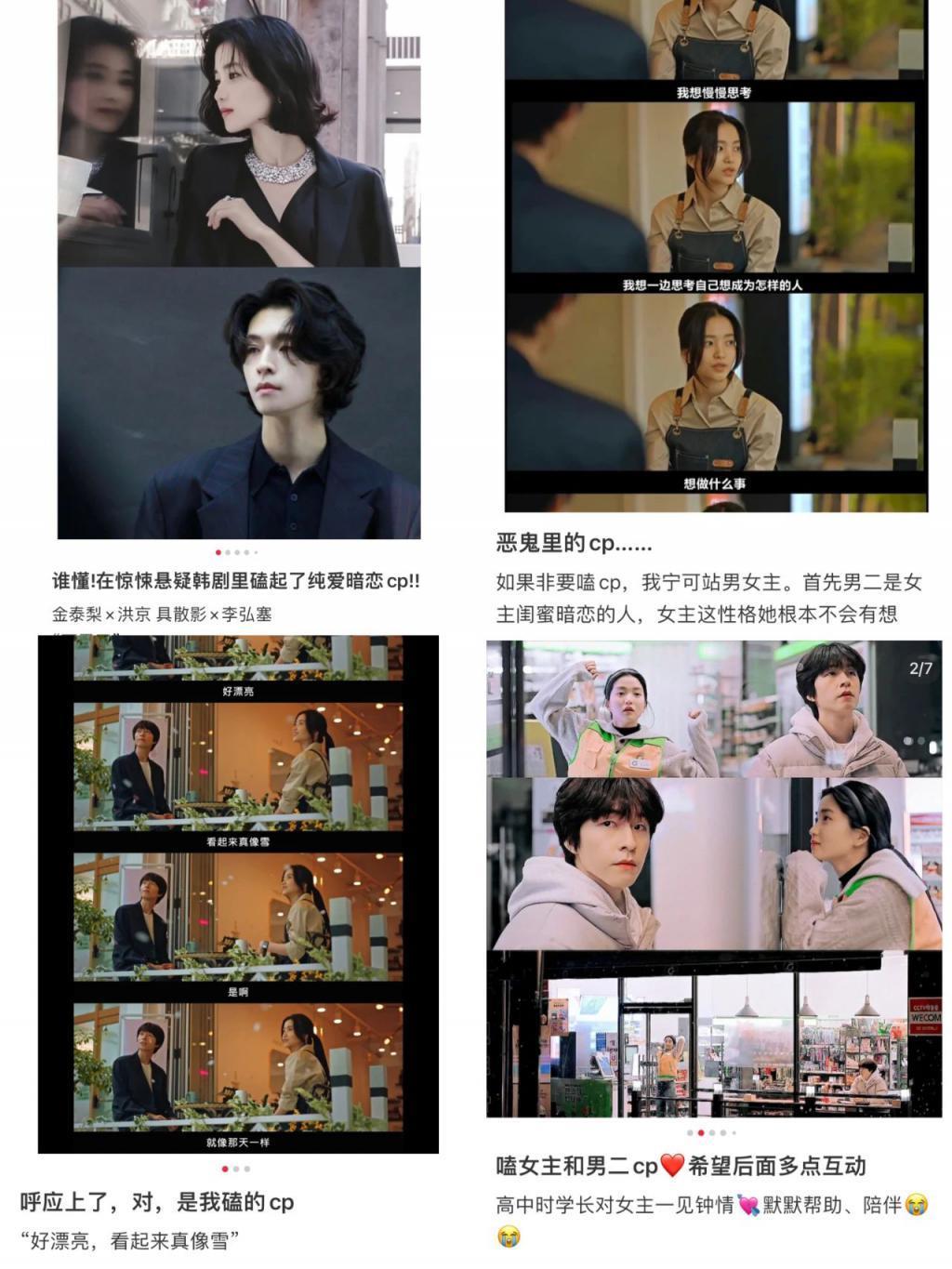Open the post titled 恶鬼里的cp……
Viewport: 952px width, 1269px height.
[572, 543]
